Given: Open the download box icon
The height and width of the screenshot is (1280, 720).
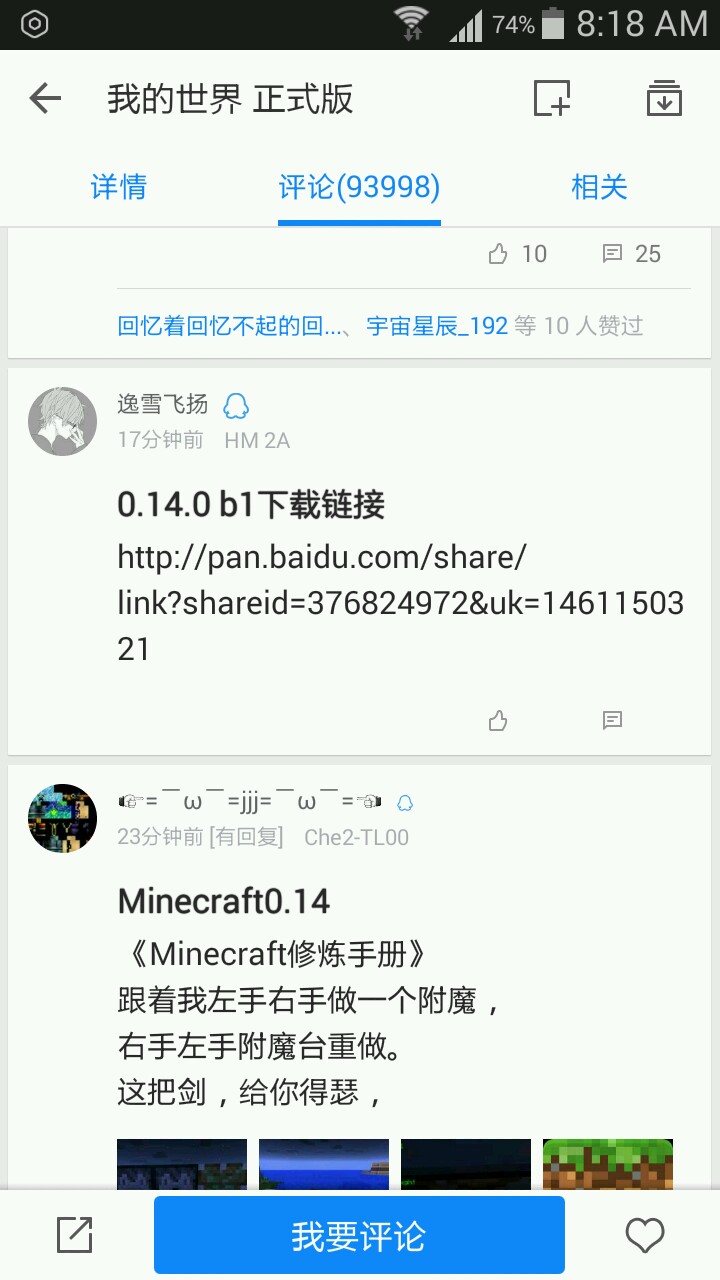Looking at the screenshot, I should [664, 99].
